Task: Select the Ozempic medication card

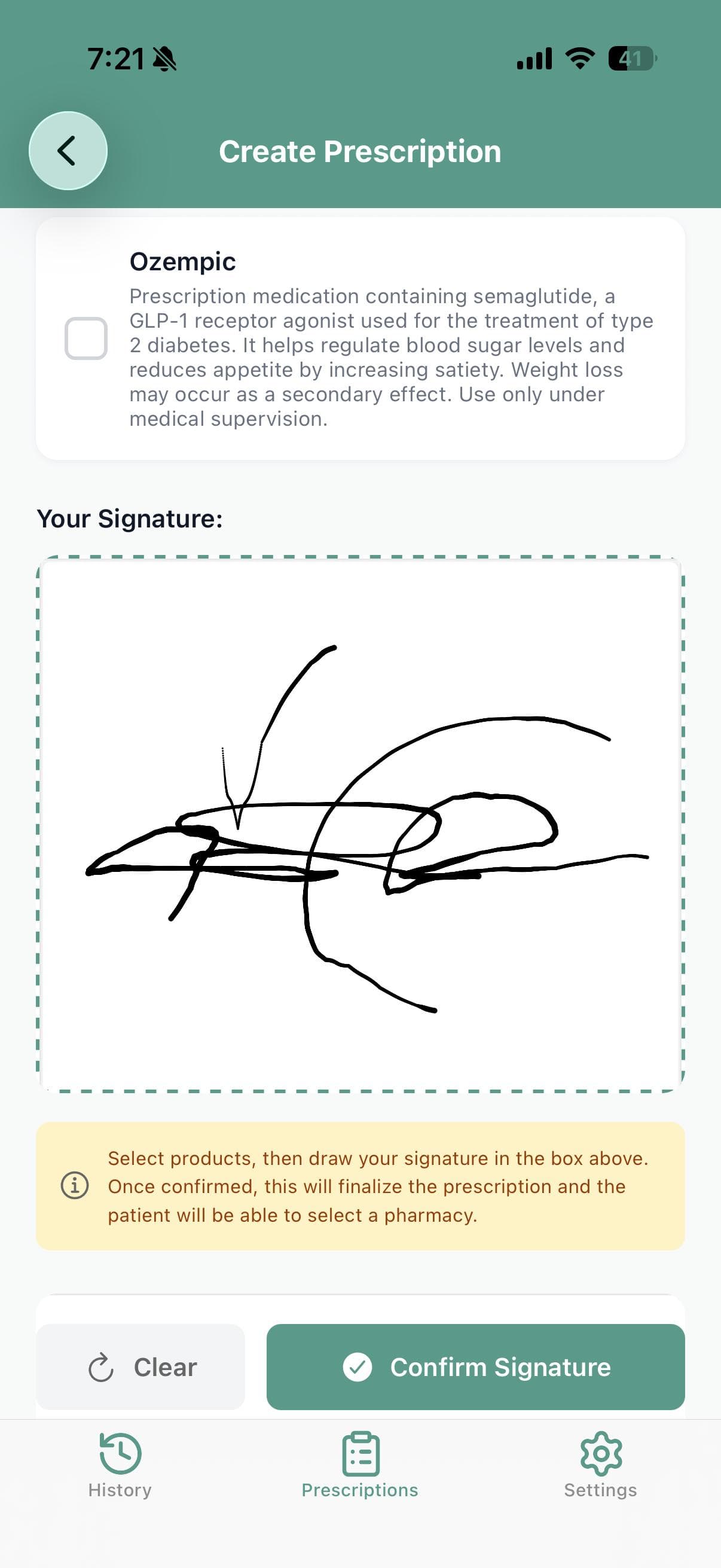Action: pyautogui.click(x=360, y=338)
